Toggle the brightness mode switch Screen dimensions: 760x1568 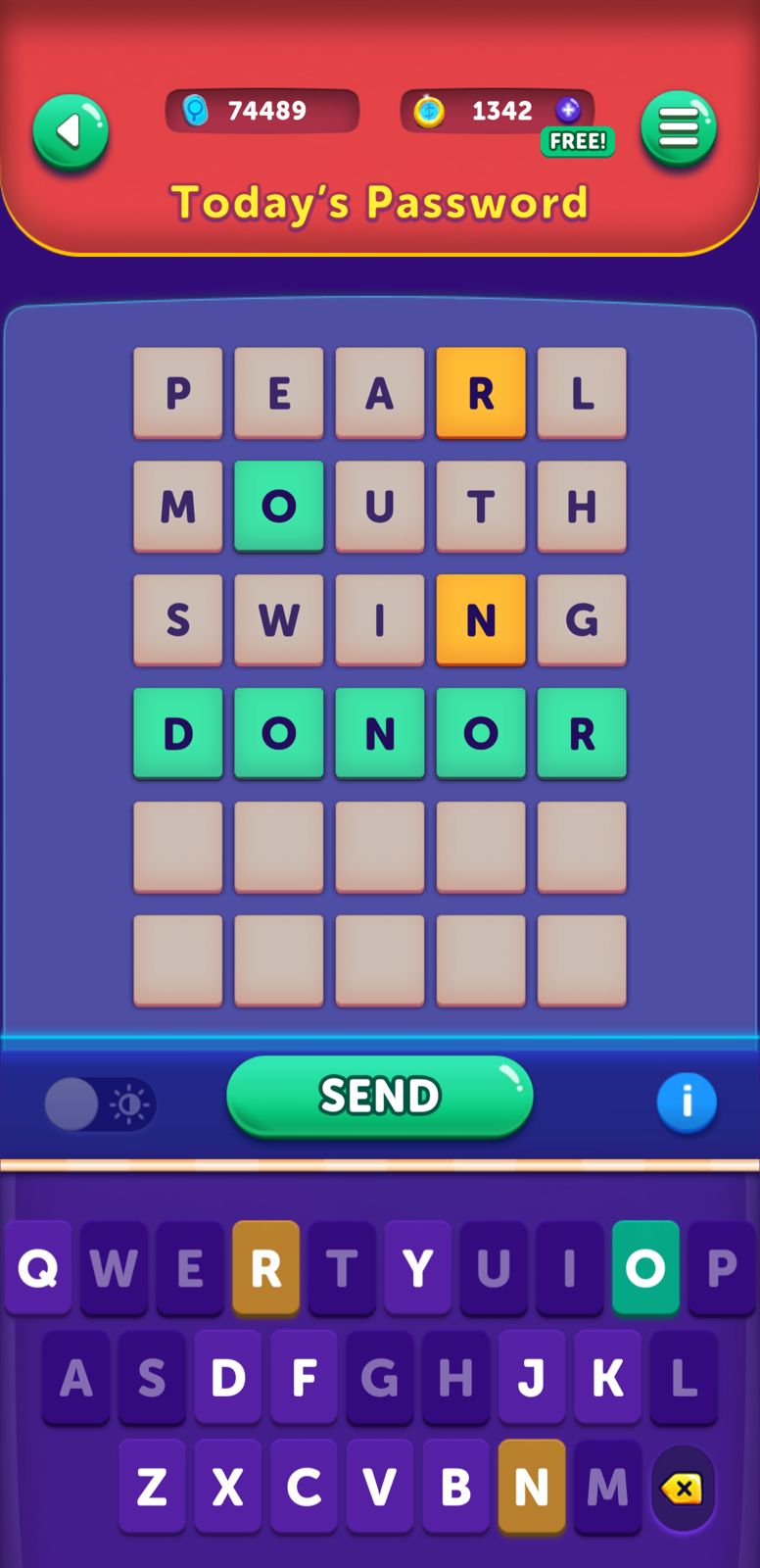pos(99,1104)
